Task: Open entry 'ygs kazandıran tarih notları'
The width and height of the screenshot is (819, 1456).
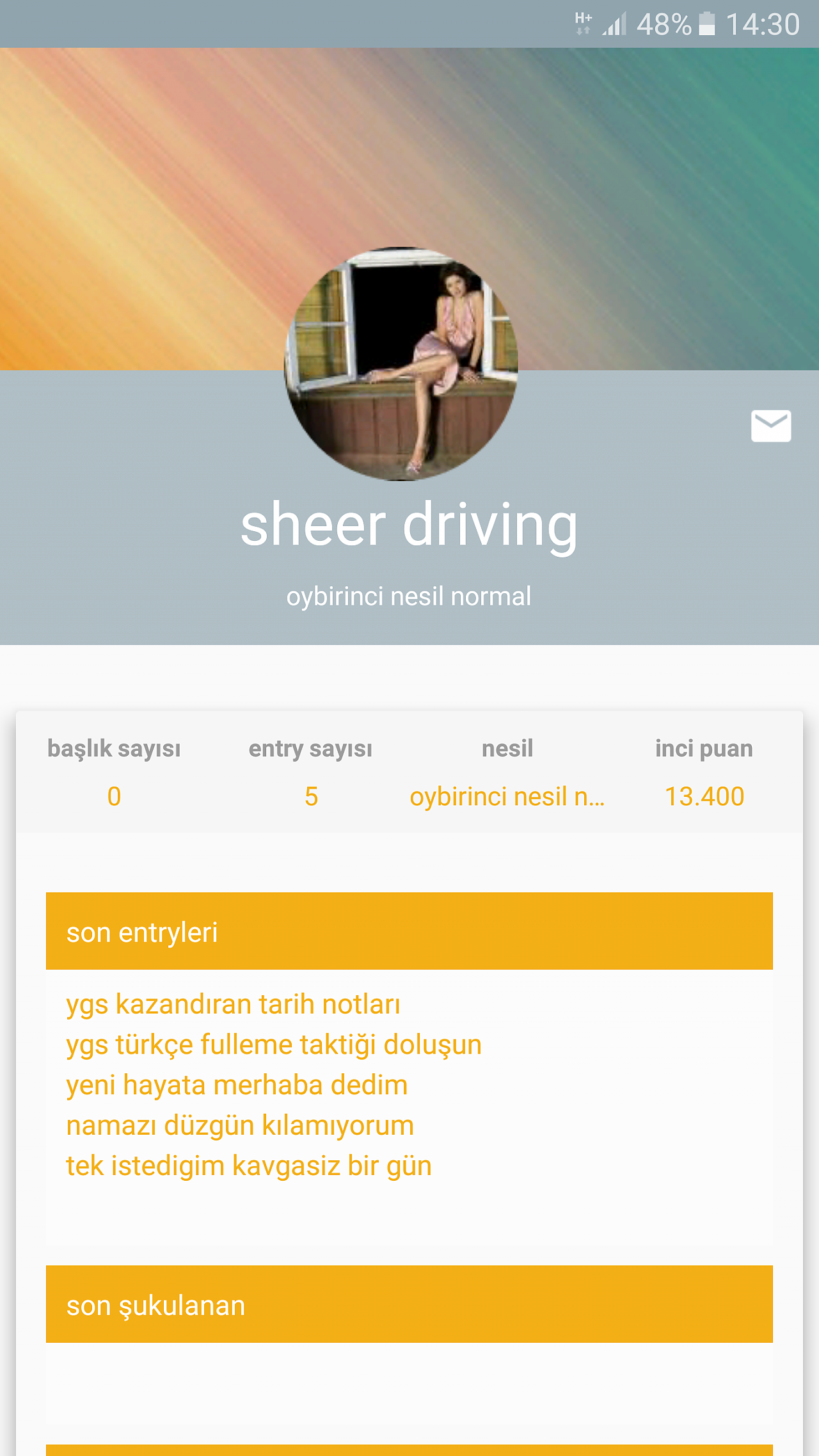Action: (x=234, y=1005)
